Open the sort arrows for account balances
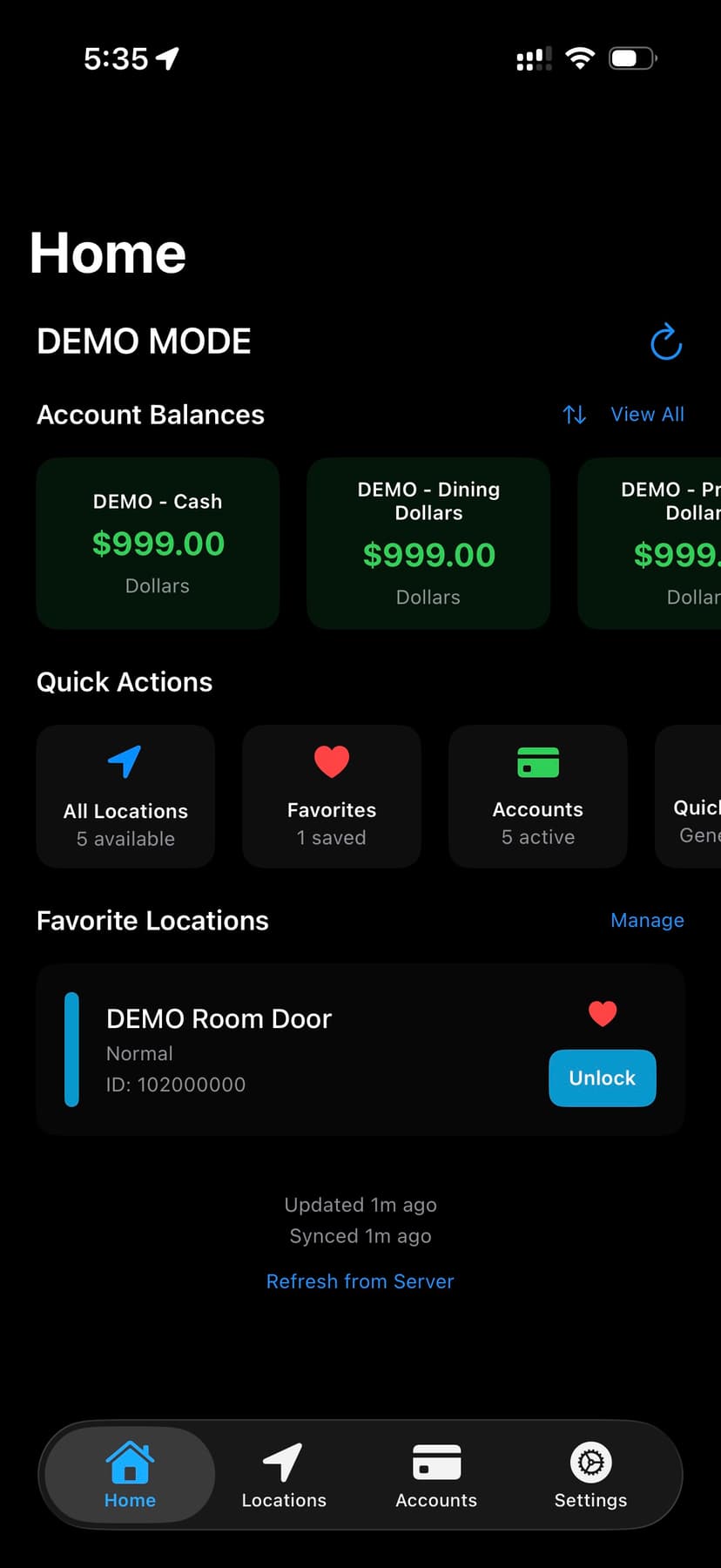 pyautogui.click(x=574, y=415)
